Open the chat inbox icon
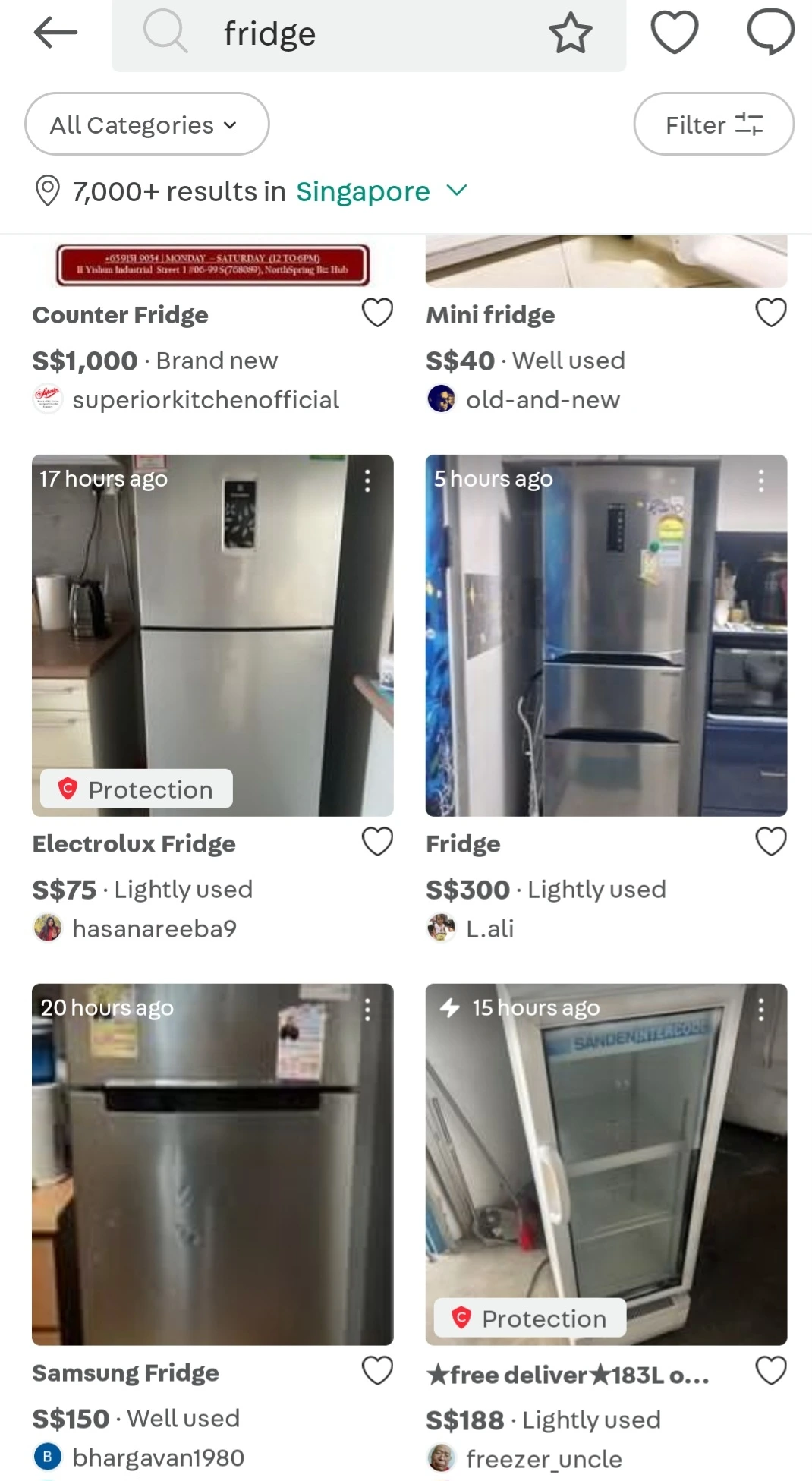The height and width of the screenshot is (1481, 812). (770, 33)
